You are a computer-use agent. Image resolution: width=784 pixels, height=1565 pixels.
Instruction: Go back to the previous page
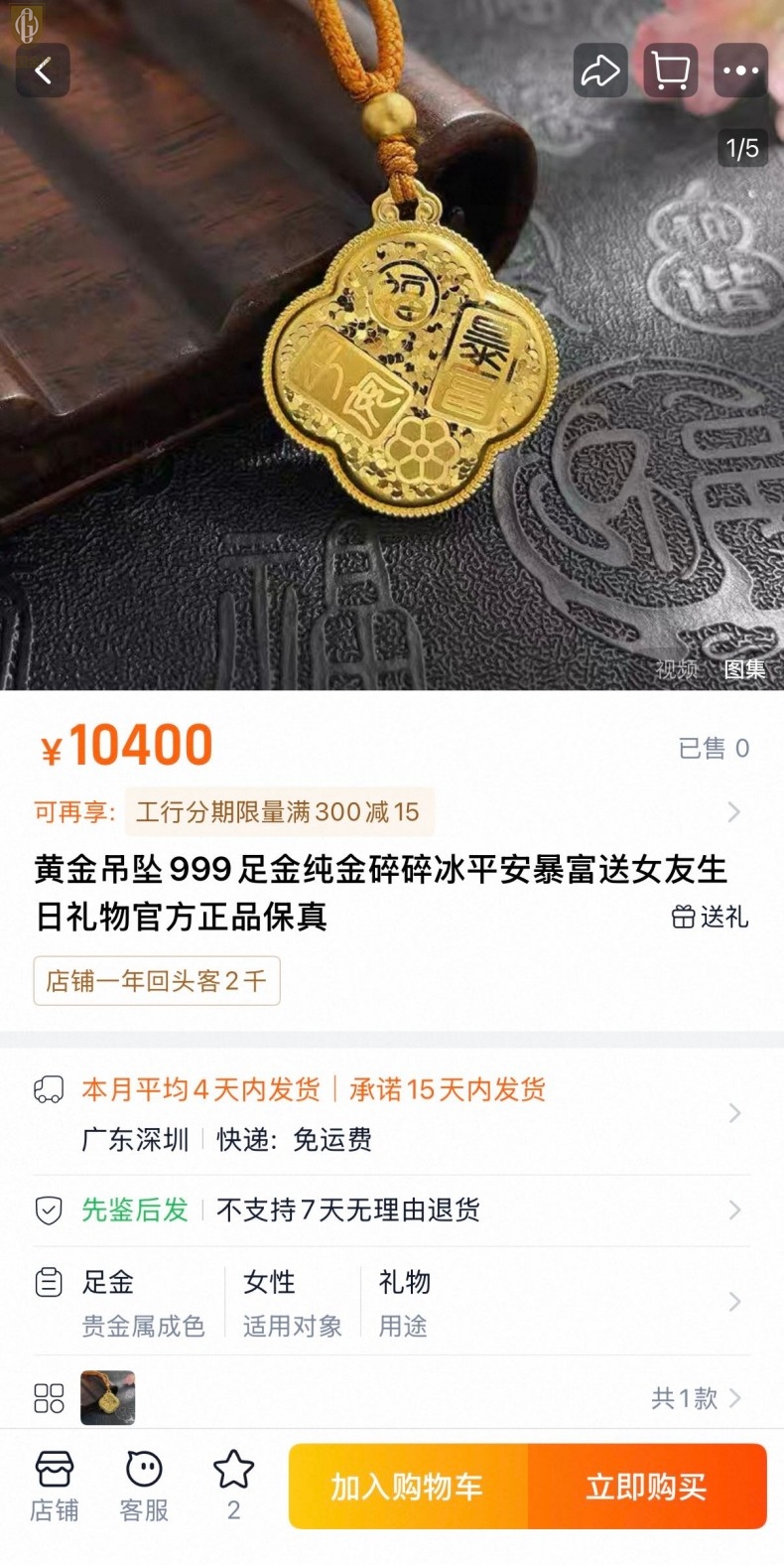pyautogui.click(x=43, y=71)
